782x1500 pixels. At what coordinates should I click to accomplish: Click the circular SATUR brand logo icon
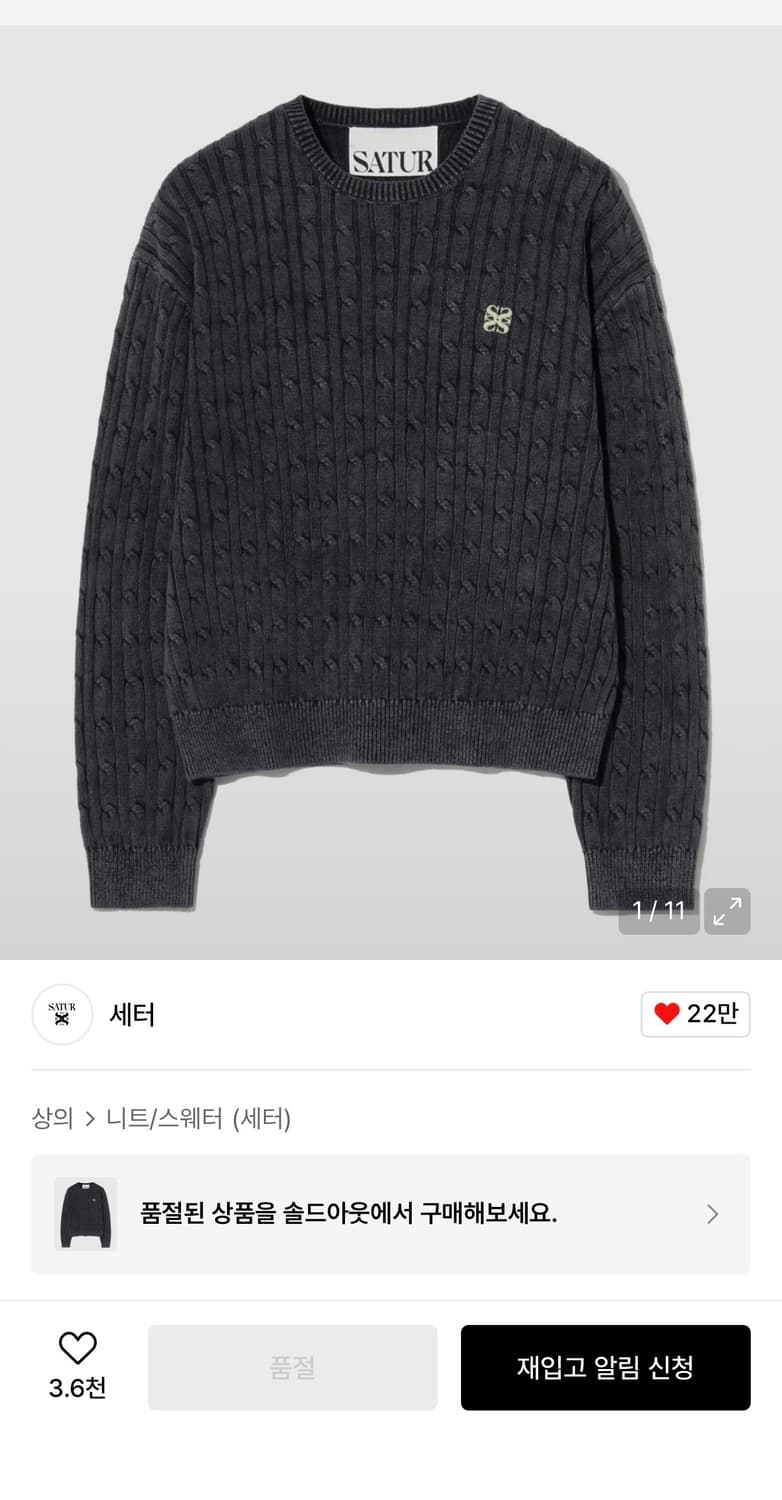pyautogui.click(x=62, y=1014)
